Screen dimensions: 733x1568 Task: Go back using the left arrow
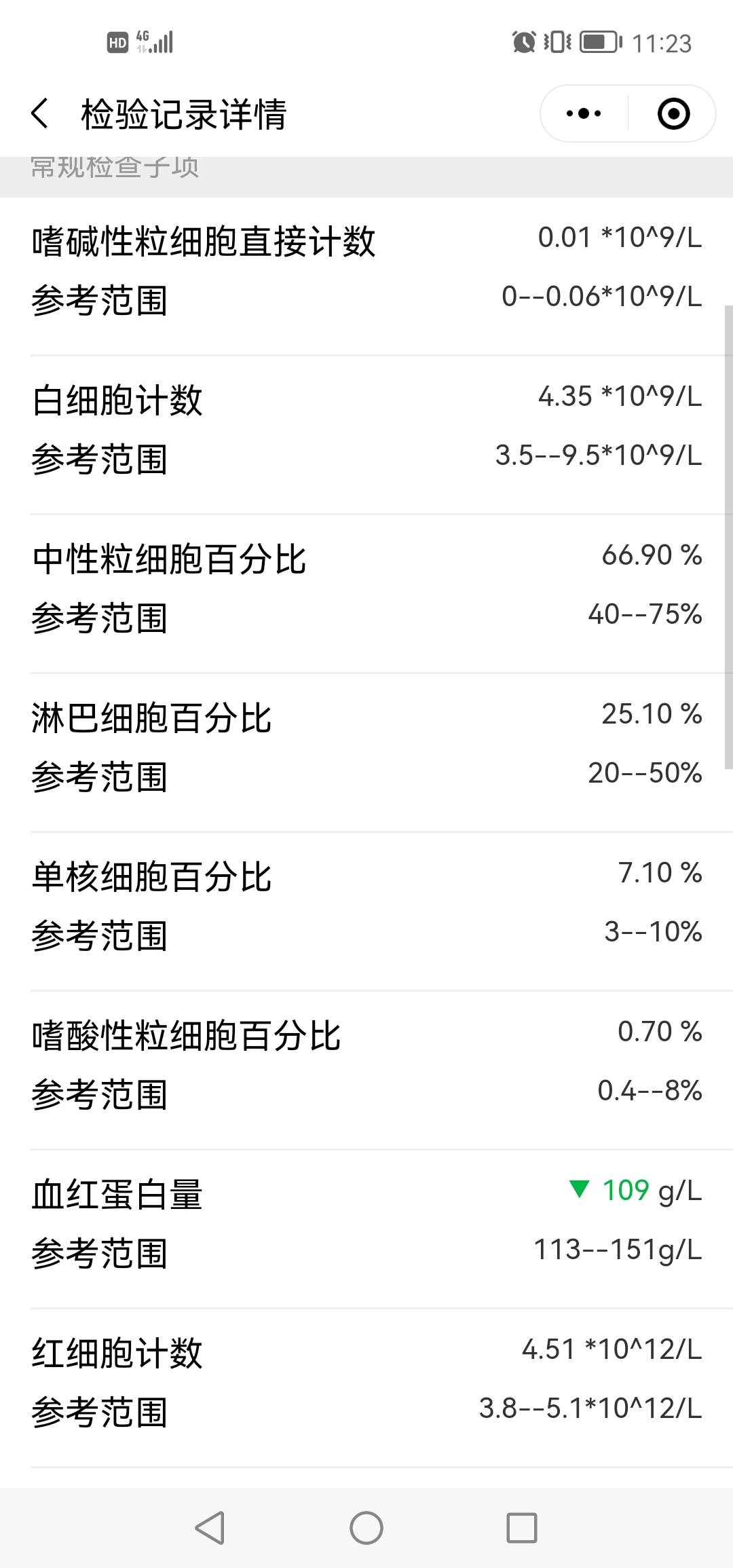(x=40, y=113)
